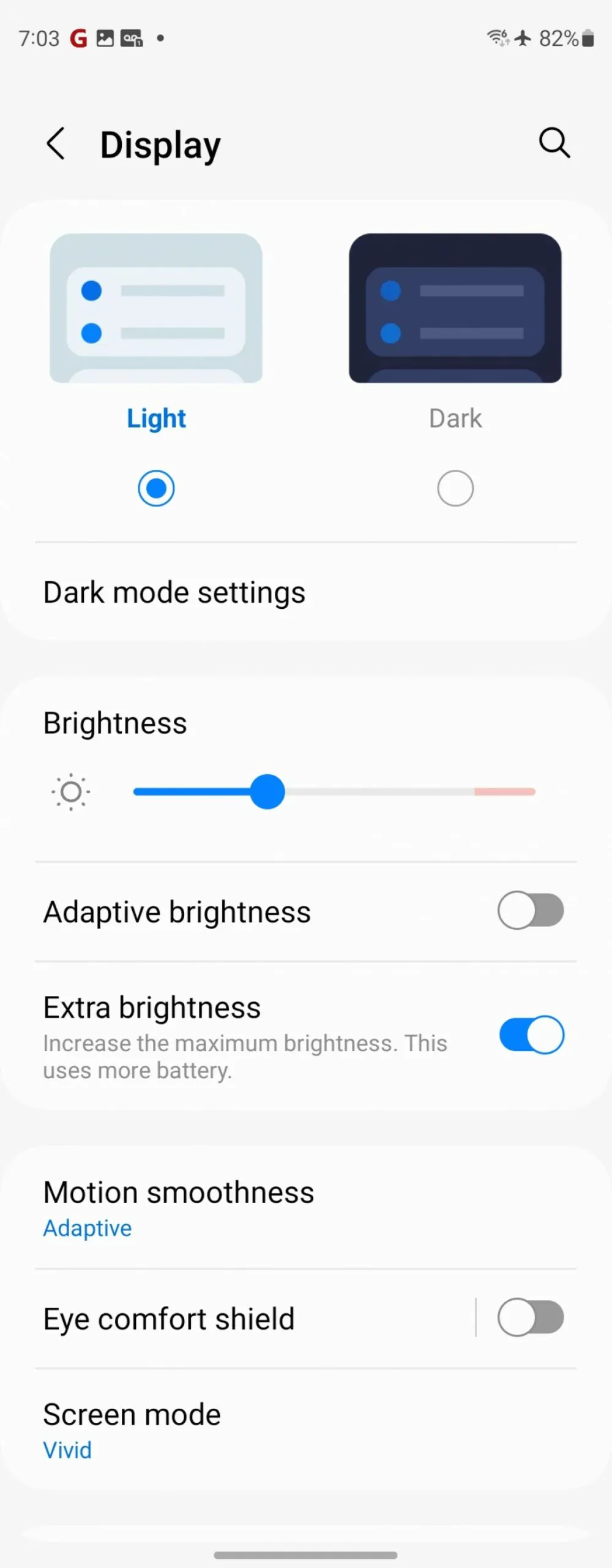
Task: Toggle the Eye comfort shield switch
Action: pyautogui.click(x=530, y=1317)
